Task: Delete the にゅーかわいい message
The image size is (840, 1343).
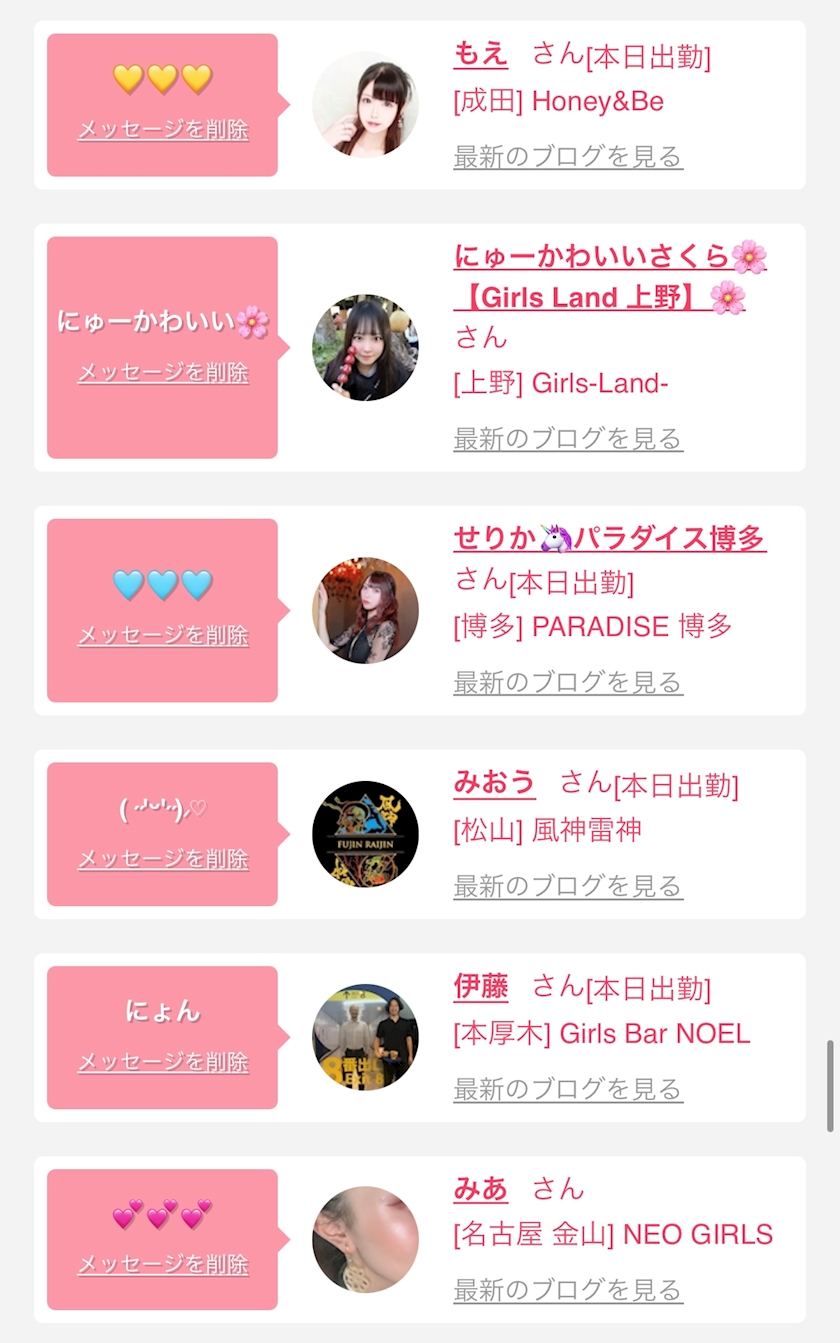Action: coord(163,373)
